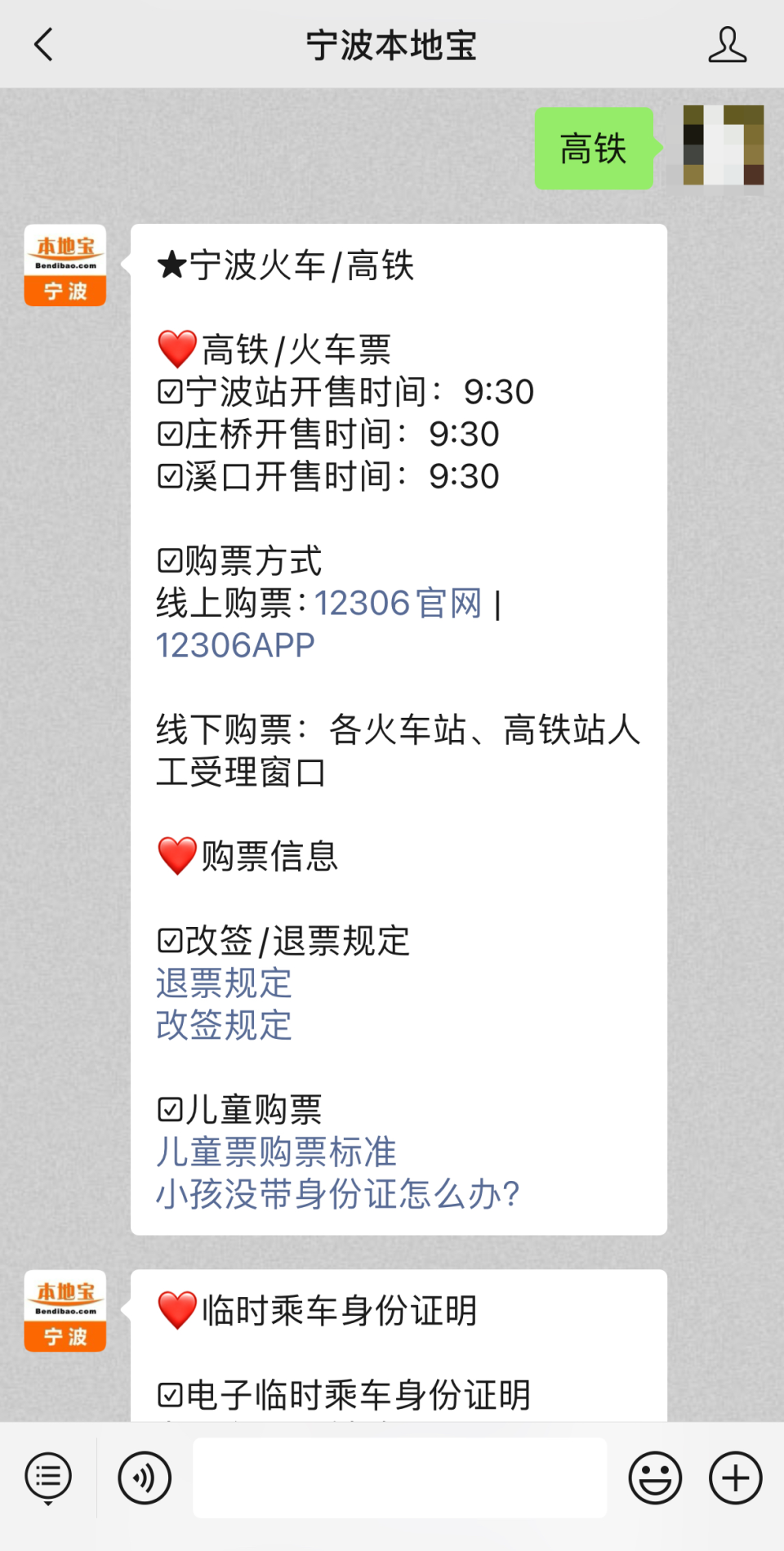Open the 12306APP link
This screenshot has height=1551, width=784.
pos(234,645)
